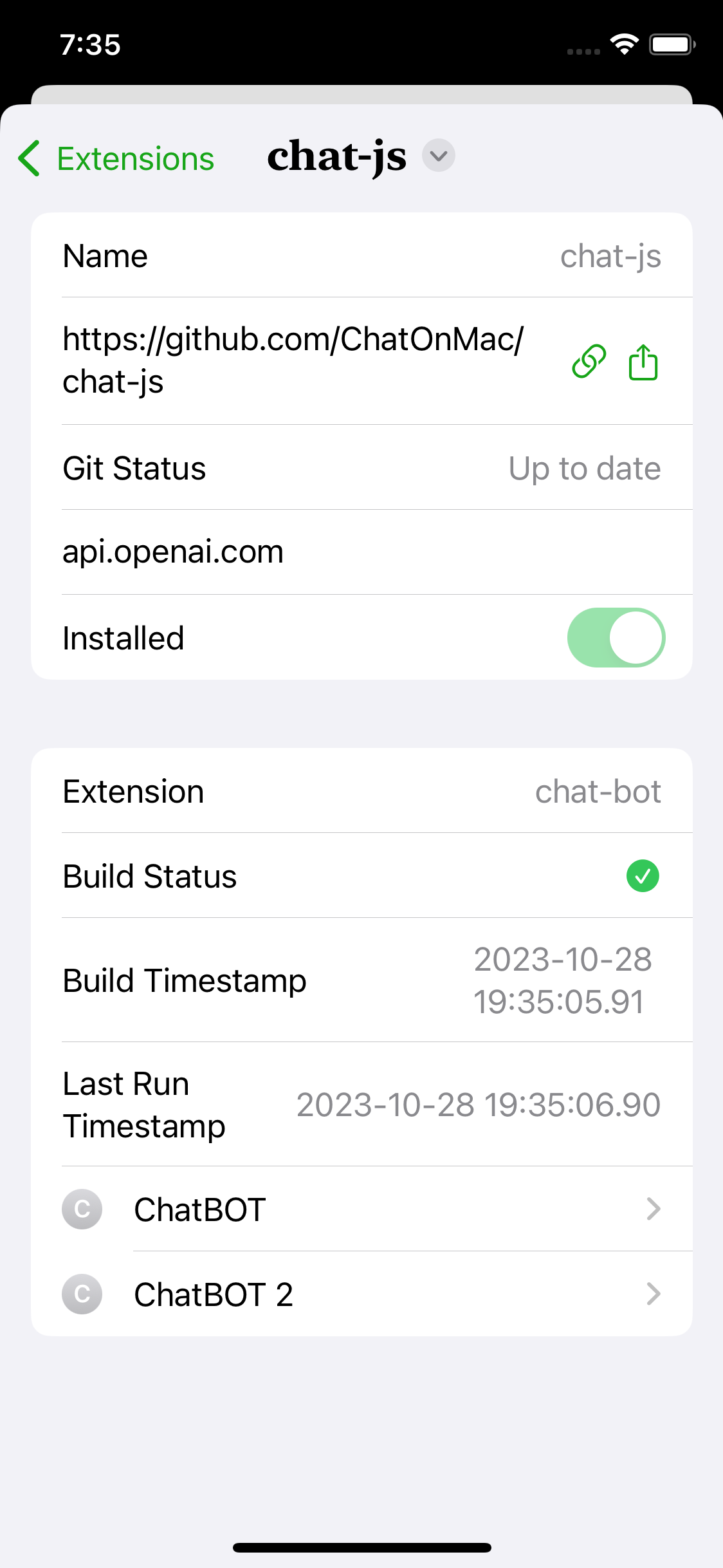Go back to Extensions

pyautogui.click(x=117, y=158)
